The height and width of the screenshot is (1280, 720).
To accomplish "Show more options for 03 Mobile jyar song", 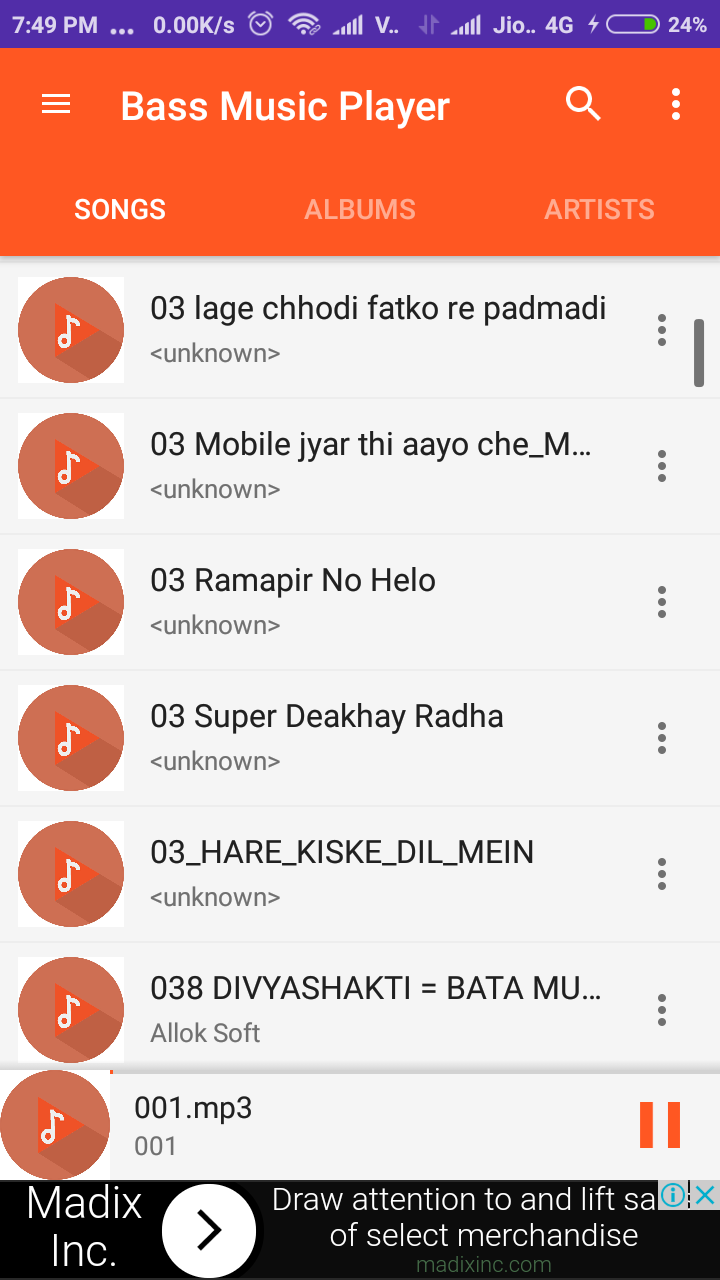I will pyautogui.click(x=661, y=466).
